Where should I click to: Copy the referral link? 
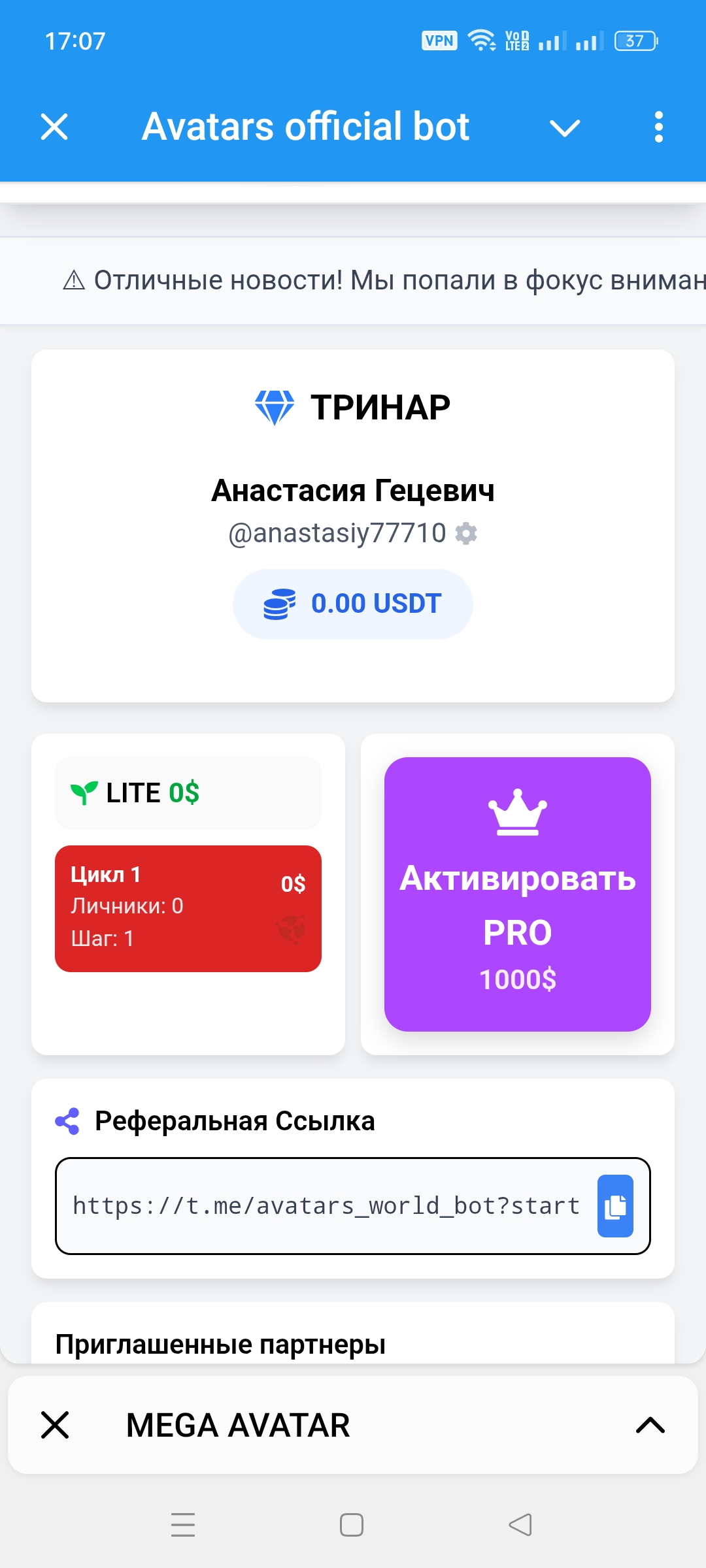[615, 1206]
